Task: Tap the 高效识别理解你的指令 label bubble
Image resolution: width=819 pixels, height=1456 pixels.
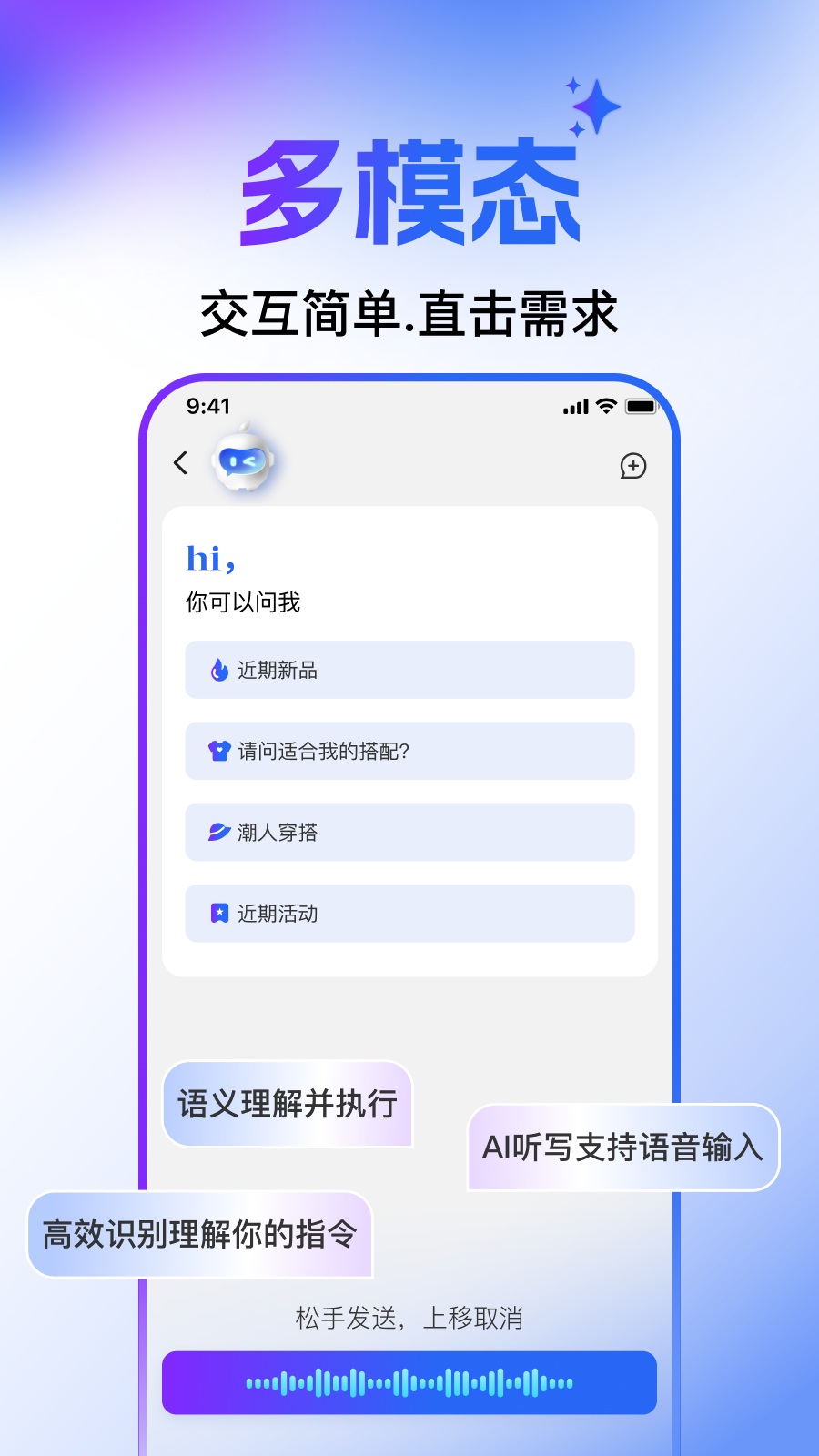Action: point(200,1236)
